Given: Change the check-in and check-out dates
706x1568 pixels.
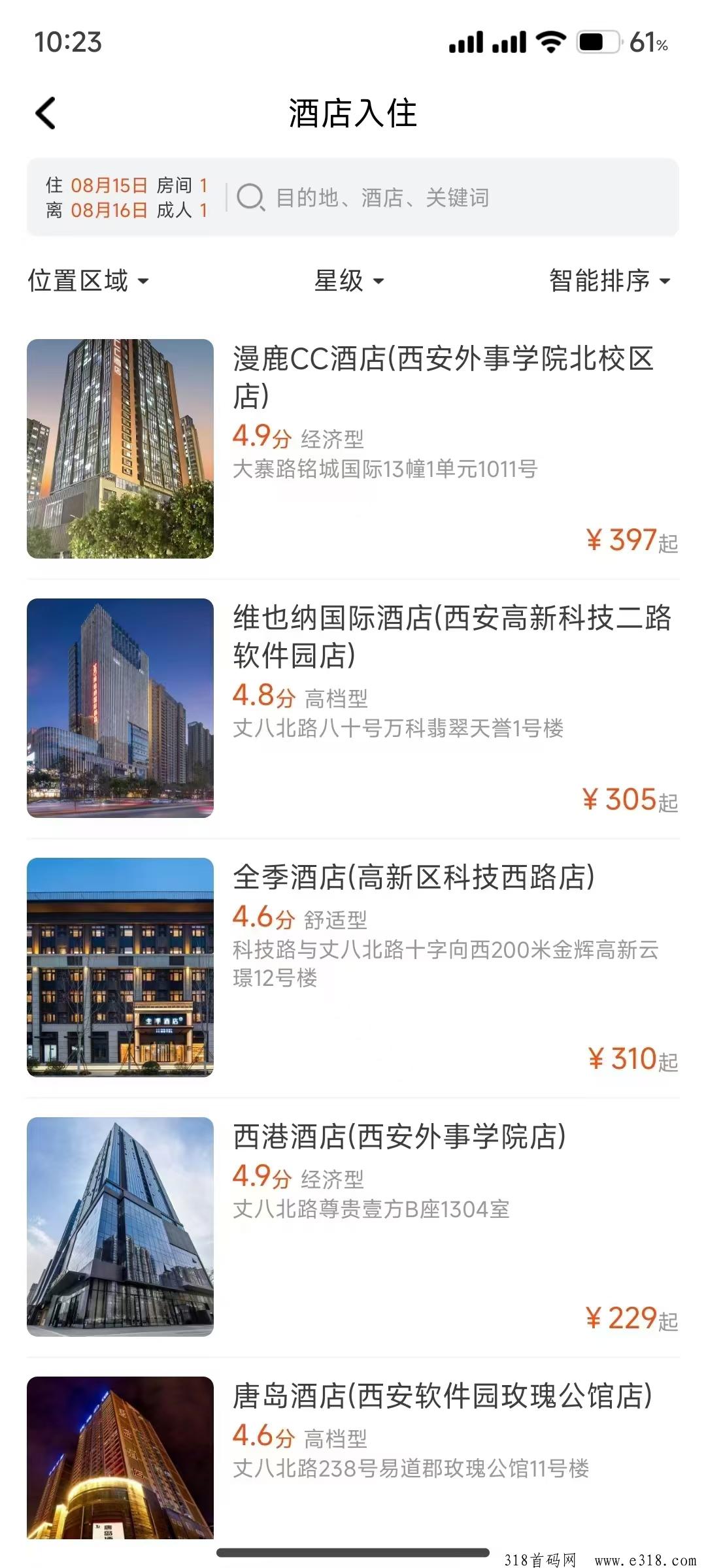Looking at the screenshot, I should pos(127,197).
